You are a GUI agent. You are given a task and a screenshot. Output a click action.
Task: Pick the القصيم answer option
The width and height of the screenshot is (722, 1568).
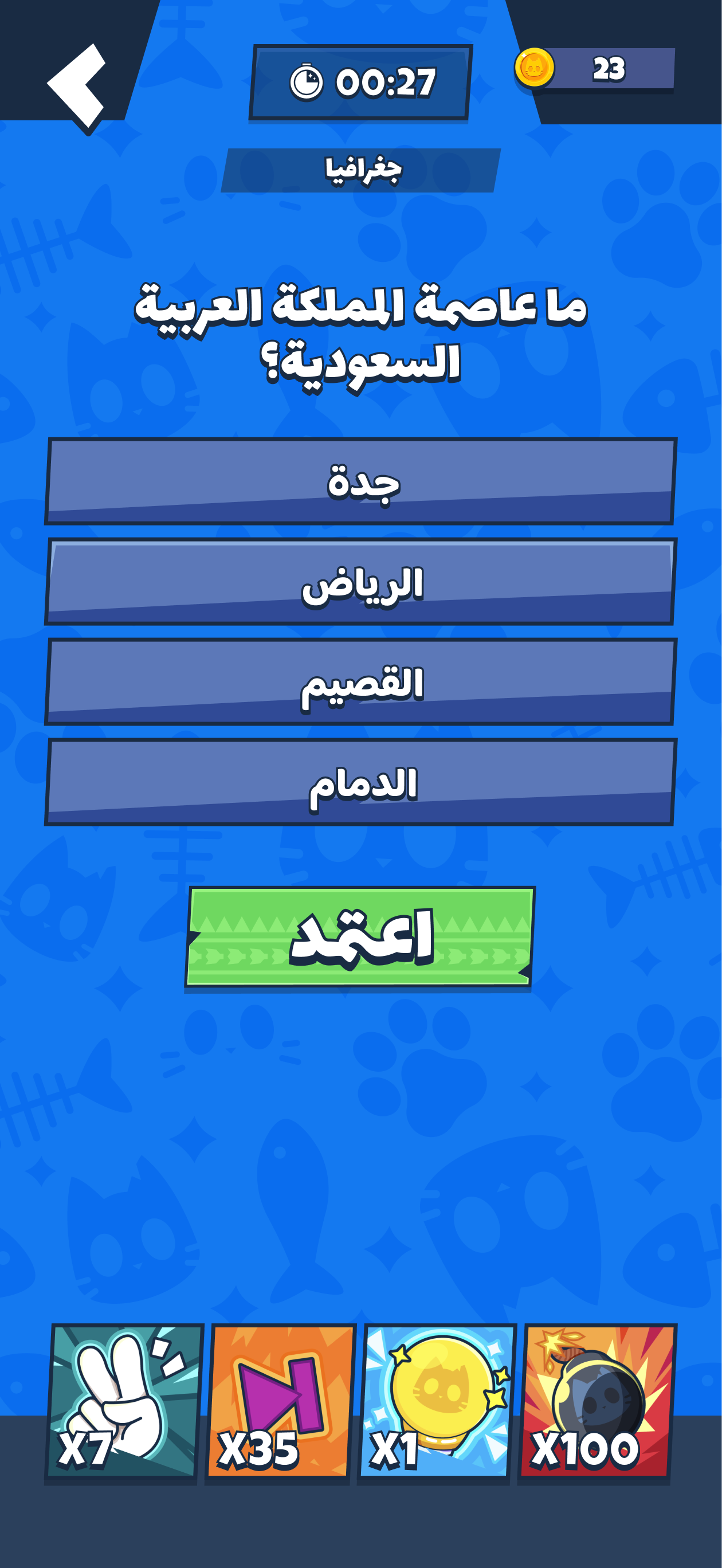click(x=360, y=682)
